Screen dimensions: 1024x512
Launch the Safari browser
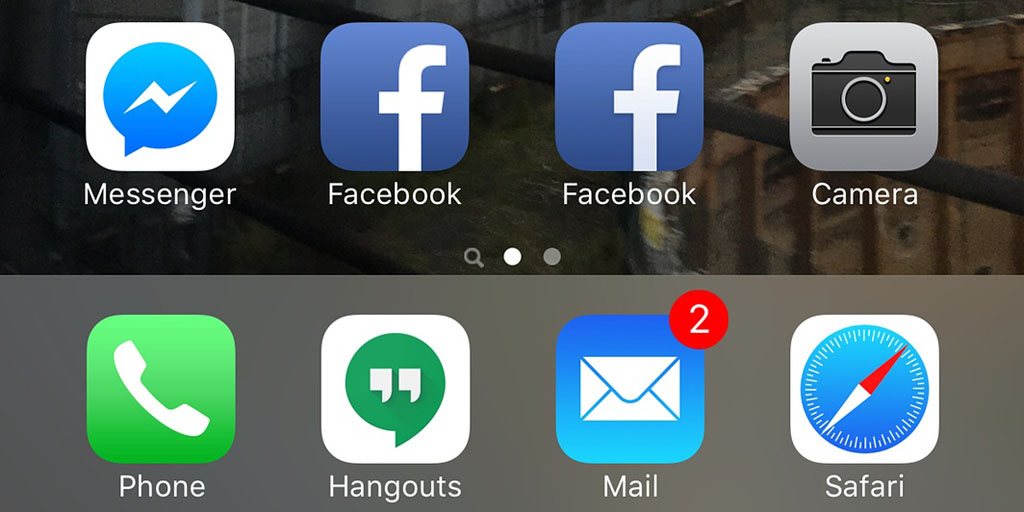coord(864,389)
